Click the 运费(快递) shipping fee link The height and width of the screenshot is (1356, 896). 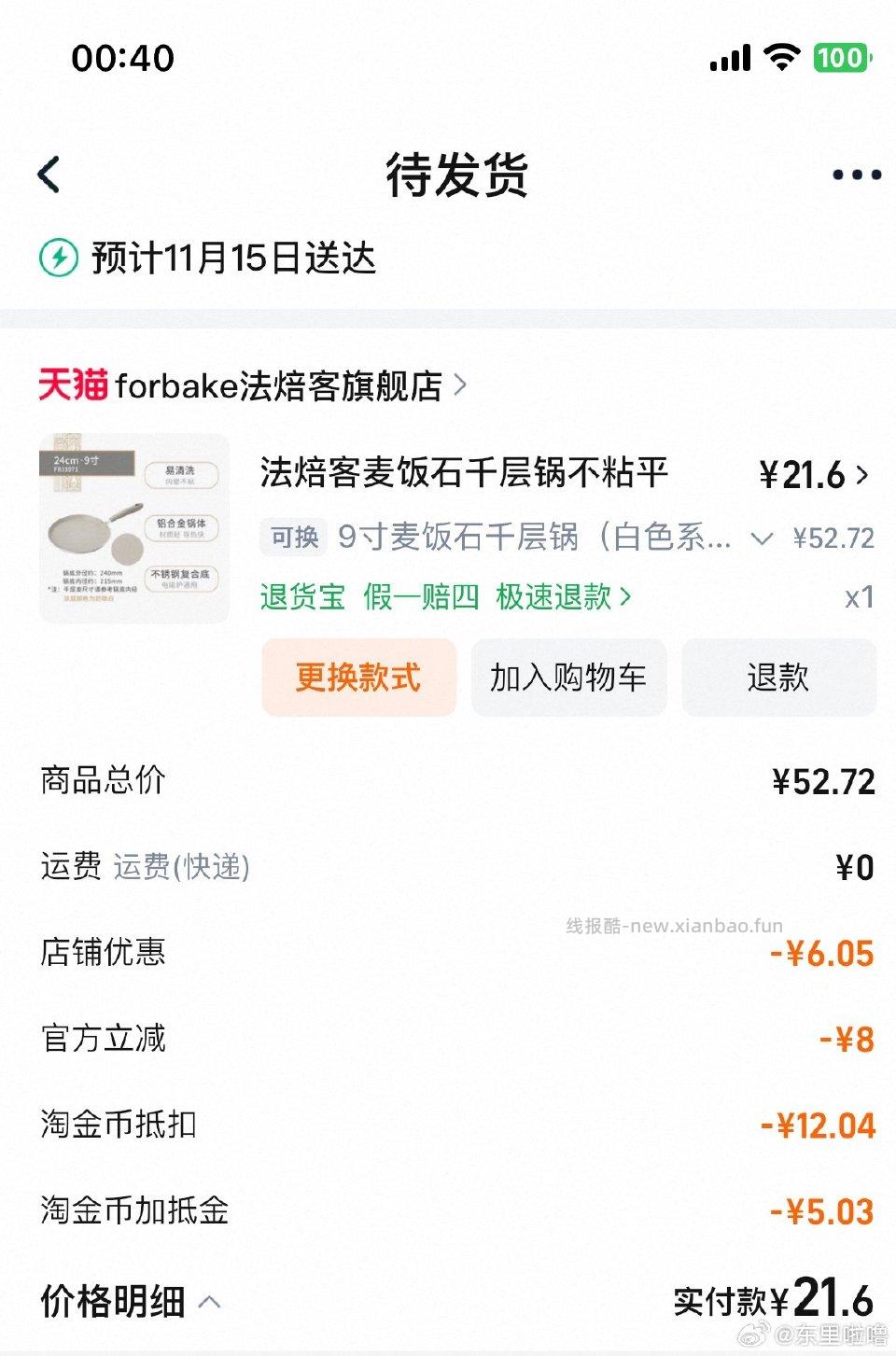pyautogui.click(x=180, y=867)
